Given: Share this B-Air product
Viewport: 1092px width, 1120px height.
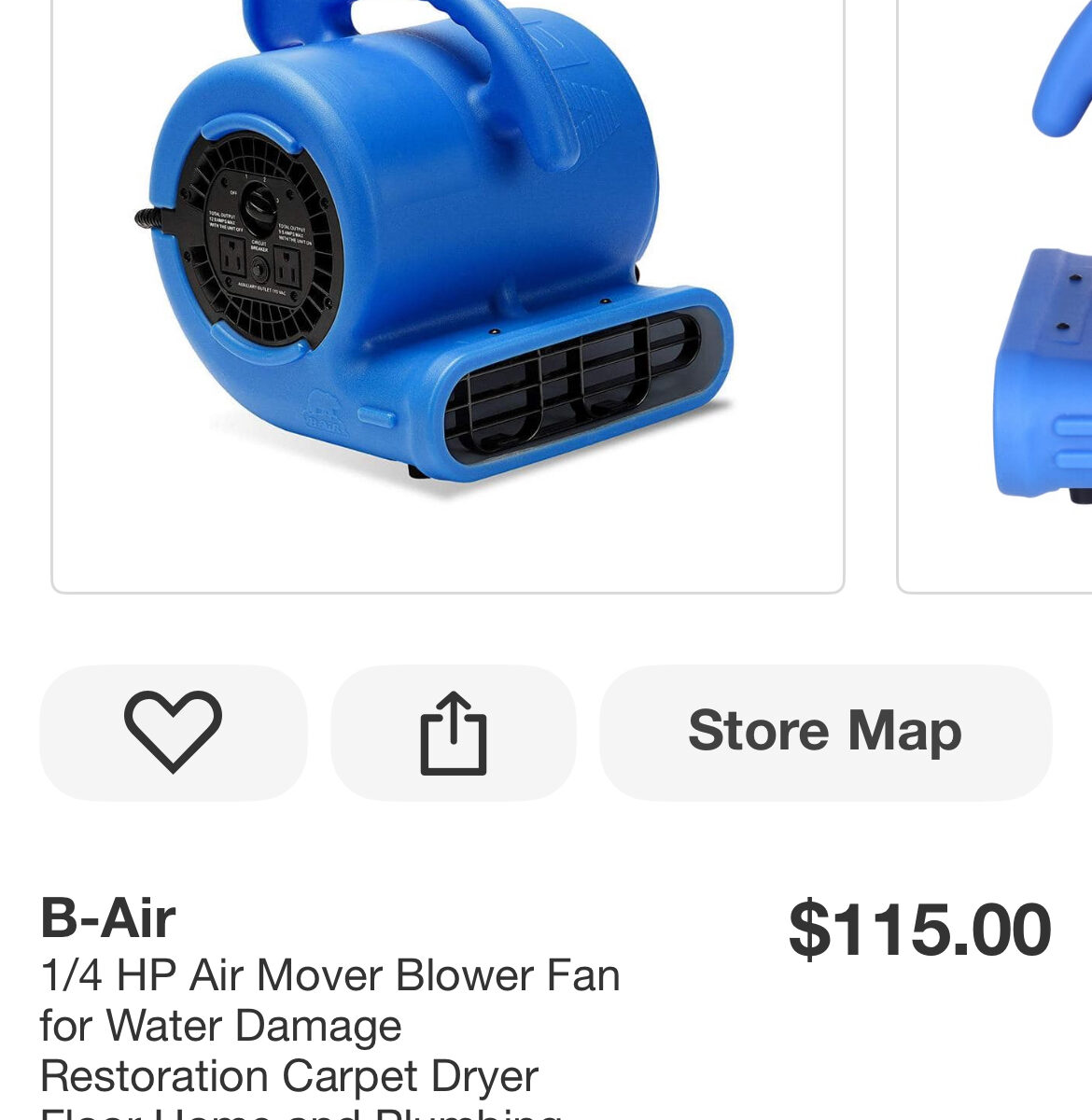Looking at the screenshot, I should click(x=454, y=733).
